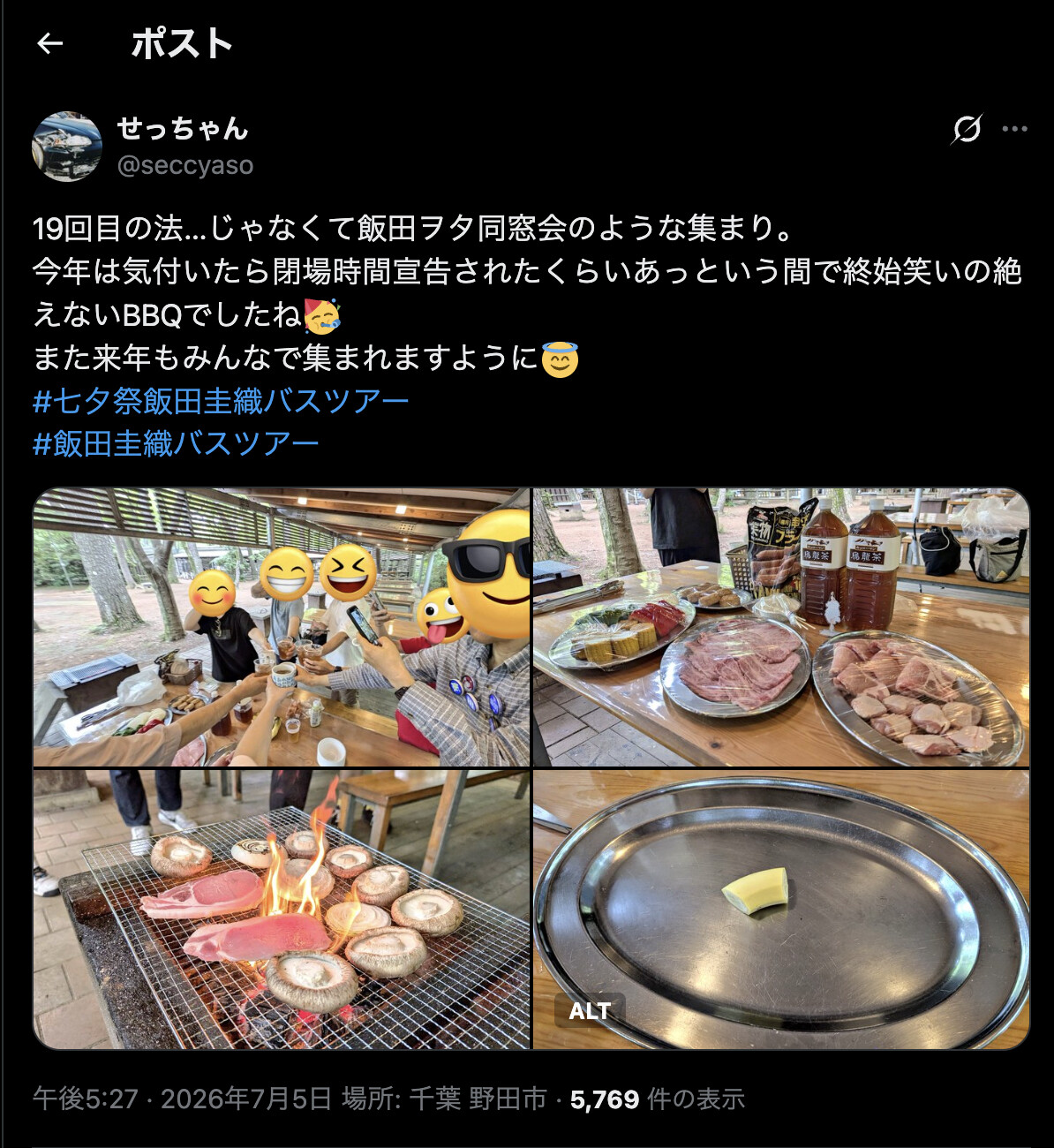The image size is (1054, 1148).
Task: Open the #七夕祭飯田圭織バスツアー hashtag
Action: point(221,402)
